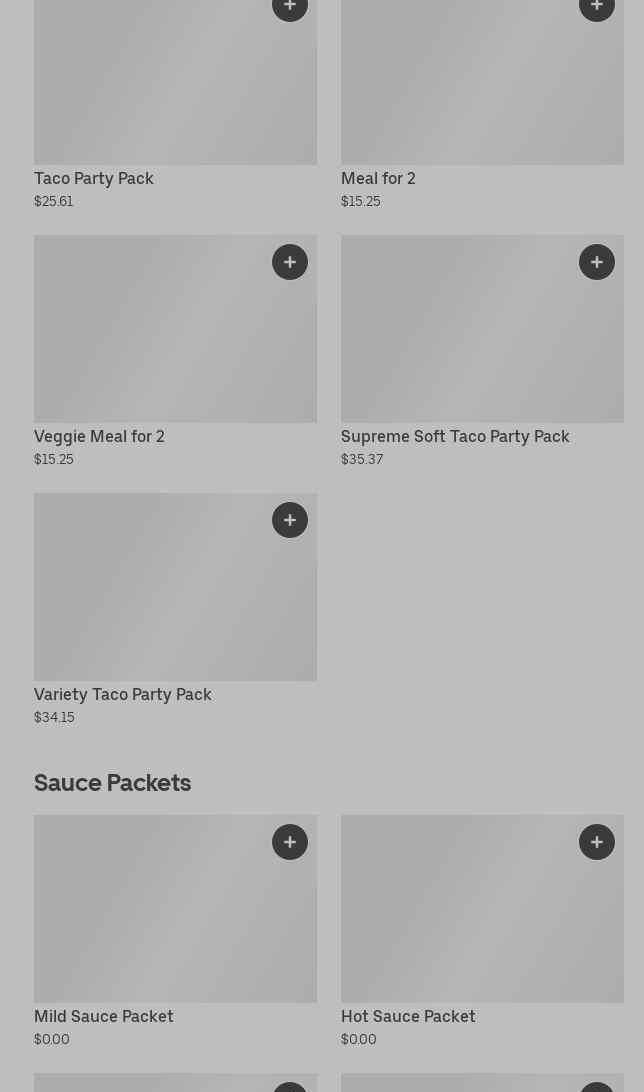The height and width of the screenshot is (1092, 644).
Task: Add Variety Taco Party Pack to cart
Action: (x=289, y=520)
